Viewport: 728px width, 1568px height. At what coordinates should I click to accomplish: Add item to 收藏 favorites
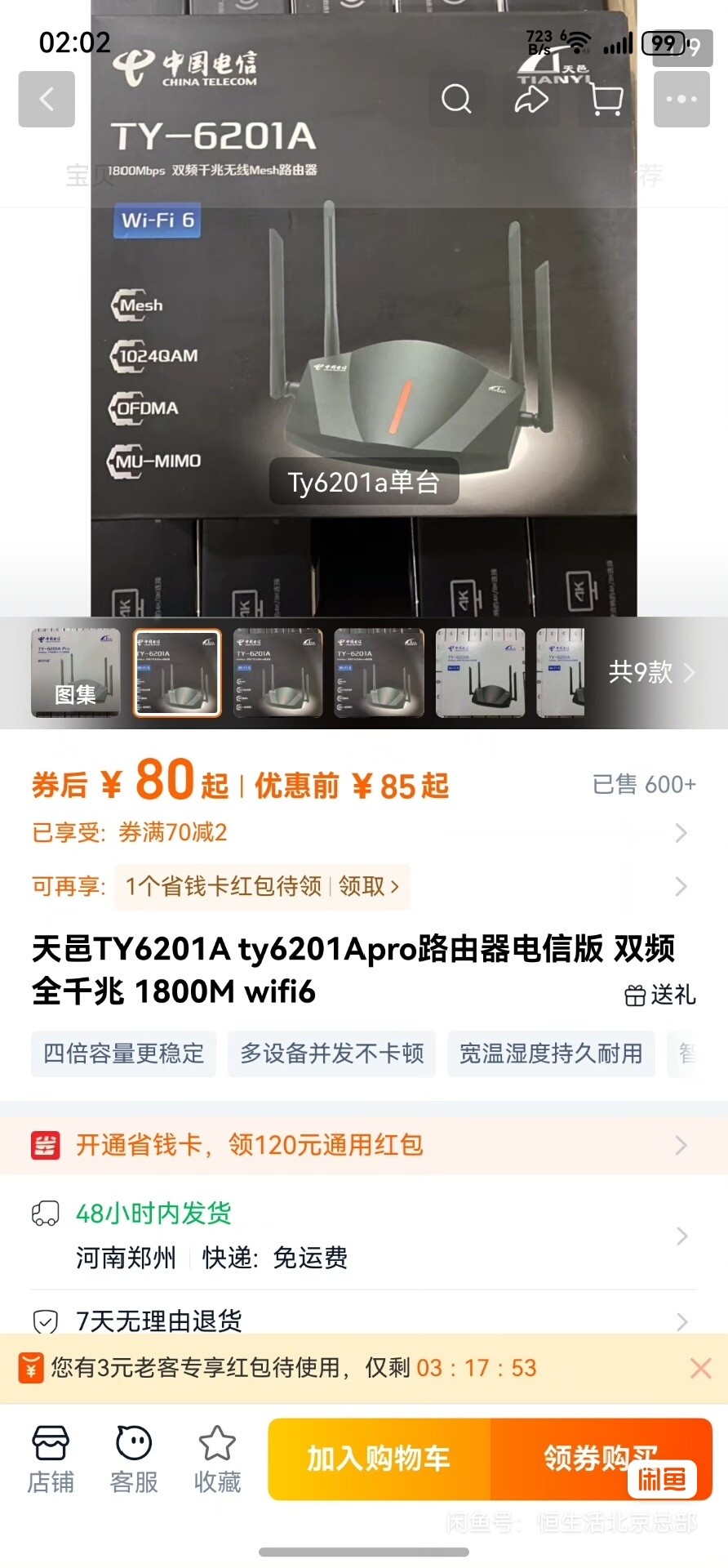pos(217,1459)
